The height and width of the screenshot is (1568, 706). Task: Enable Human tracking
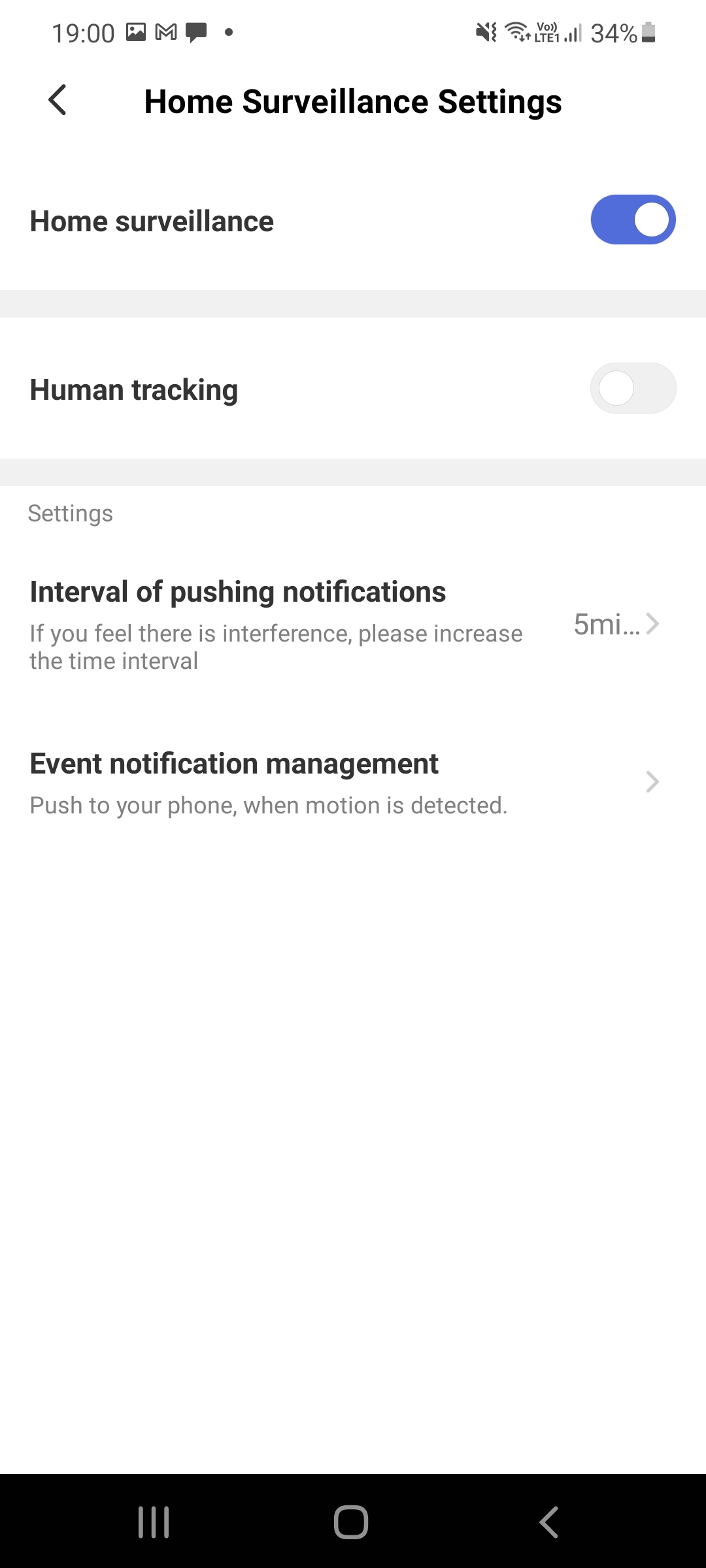tap(632, 389)
